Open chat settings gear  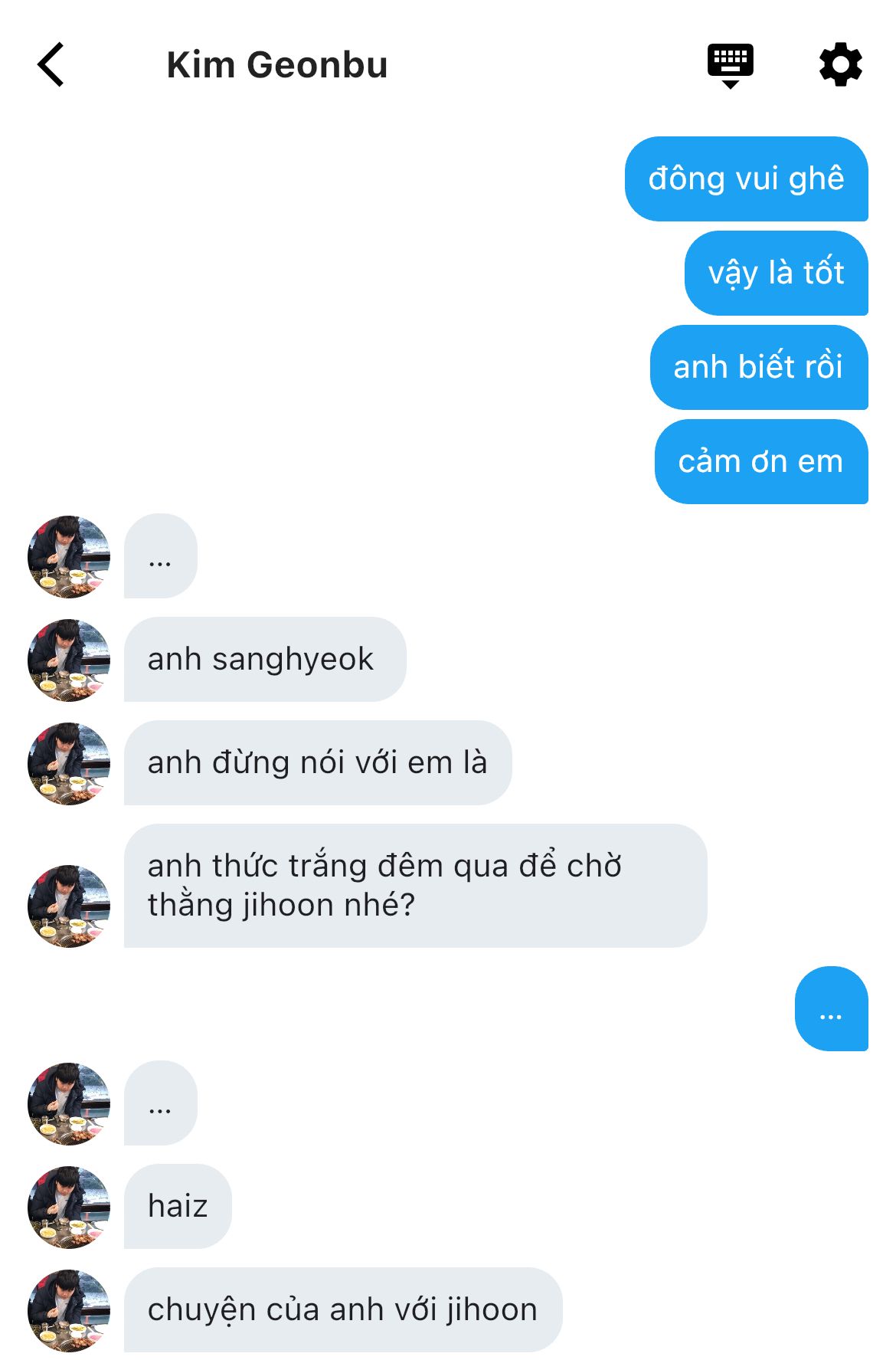click(840, 65)
